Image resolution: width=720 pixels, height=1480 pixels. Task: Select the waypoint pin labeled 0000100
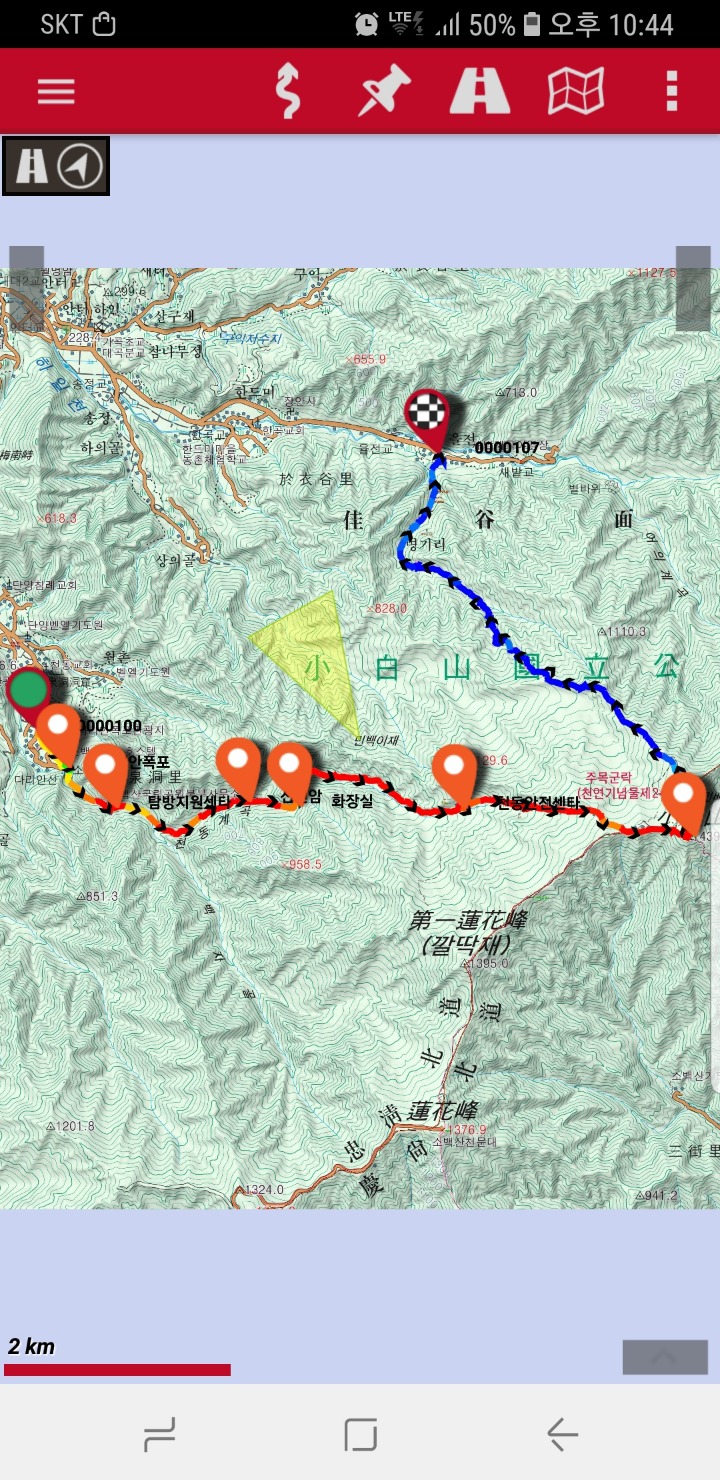pyautogui.click(x=59, y=732)
